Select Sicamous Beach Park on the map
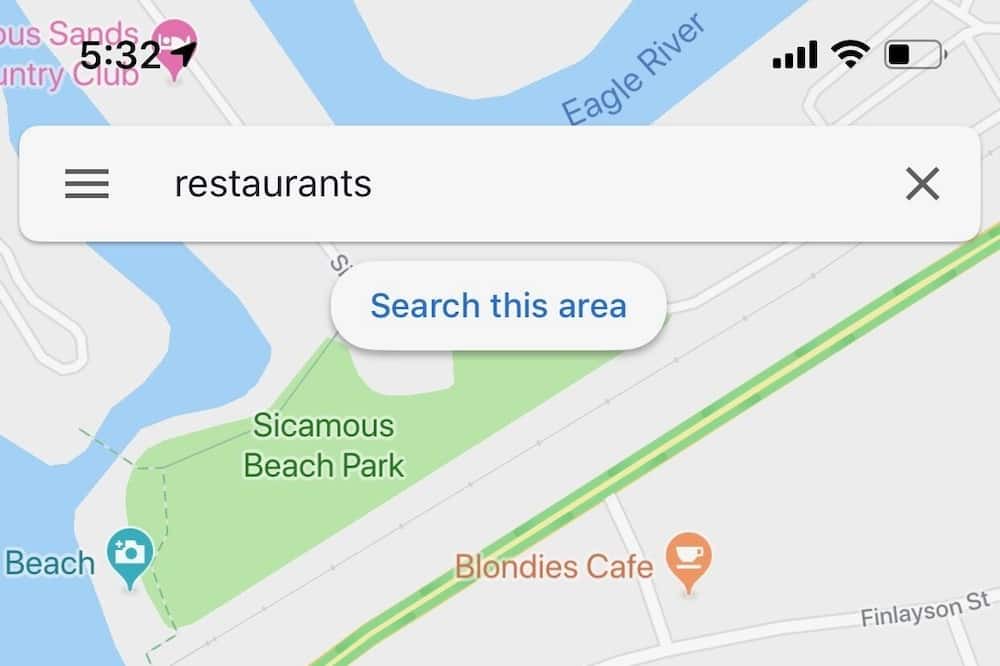Image resolution: width=1000 pixels, height=666 pixels. click(x=324, y=445)
